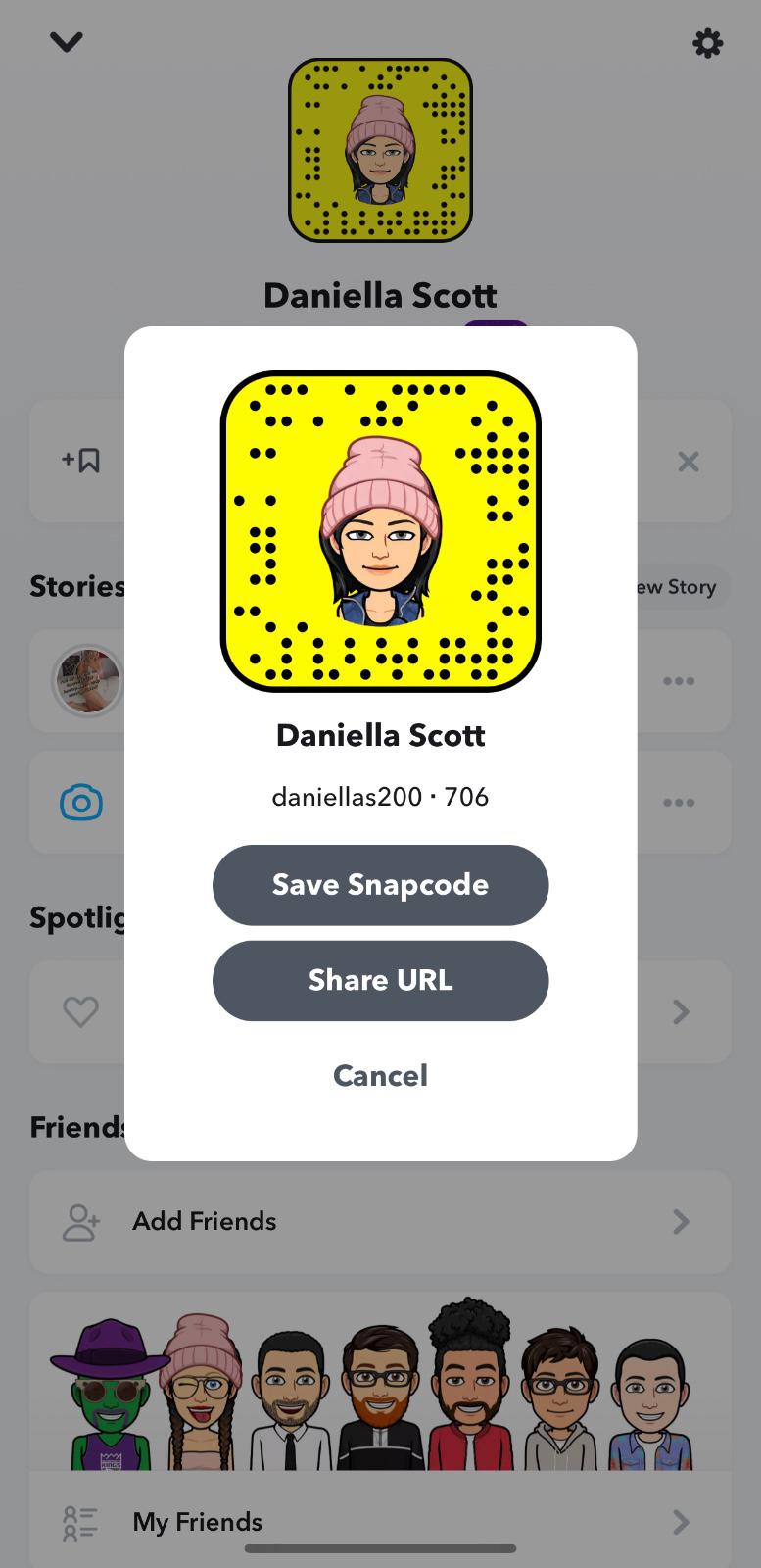
Task: Cancel the Snapcode dialog
Action: pos(380,1076)
